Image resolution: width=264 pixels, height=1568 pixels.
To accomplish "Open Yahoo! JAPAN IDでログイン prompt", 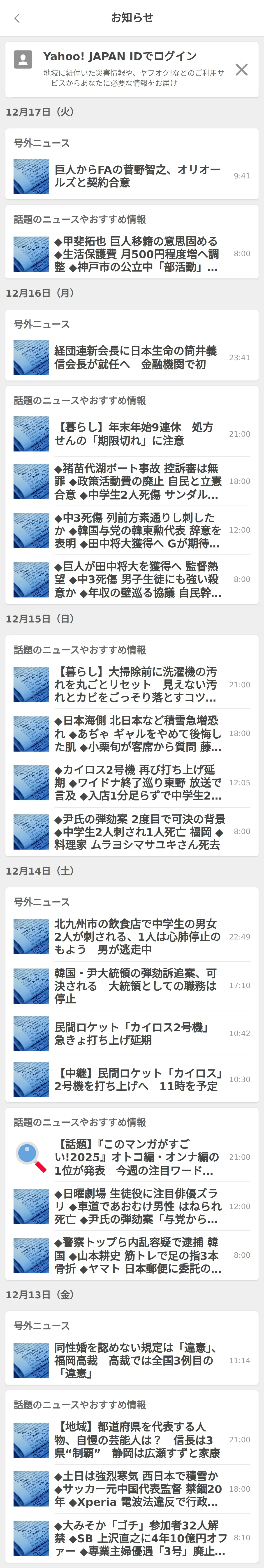I will tap(120, 57).
